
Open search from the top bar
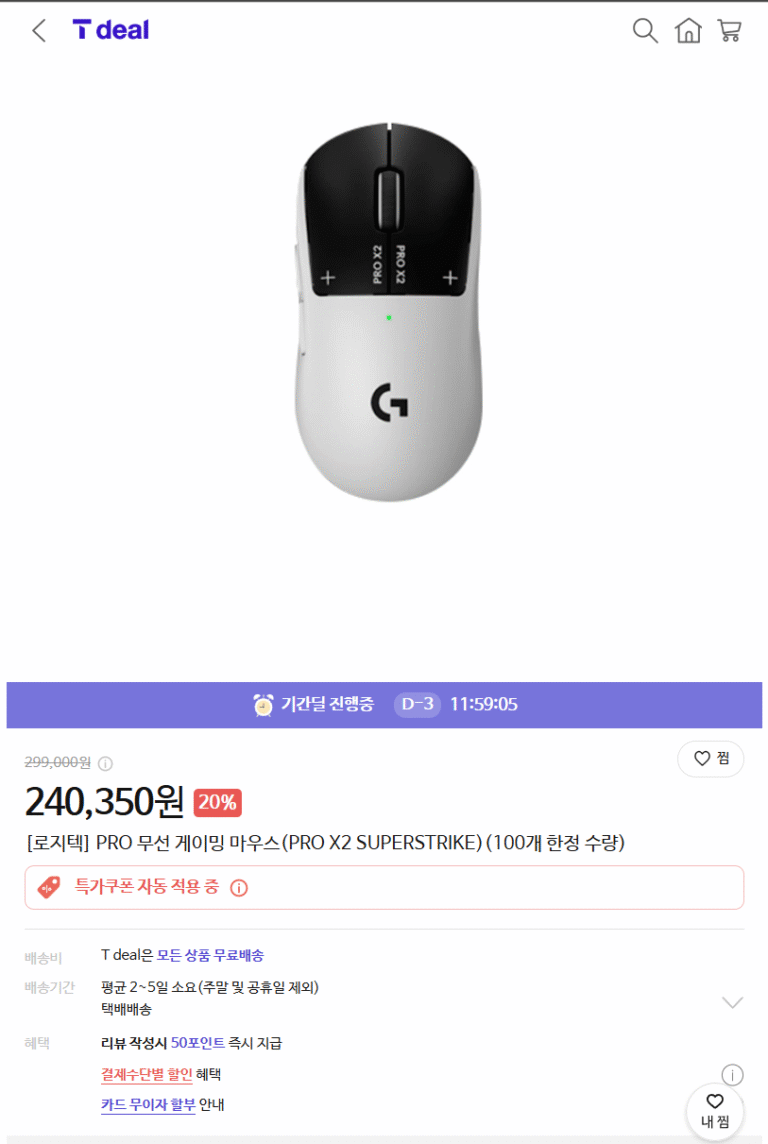click(645, 31)
